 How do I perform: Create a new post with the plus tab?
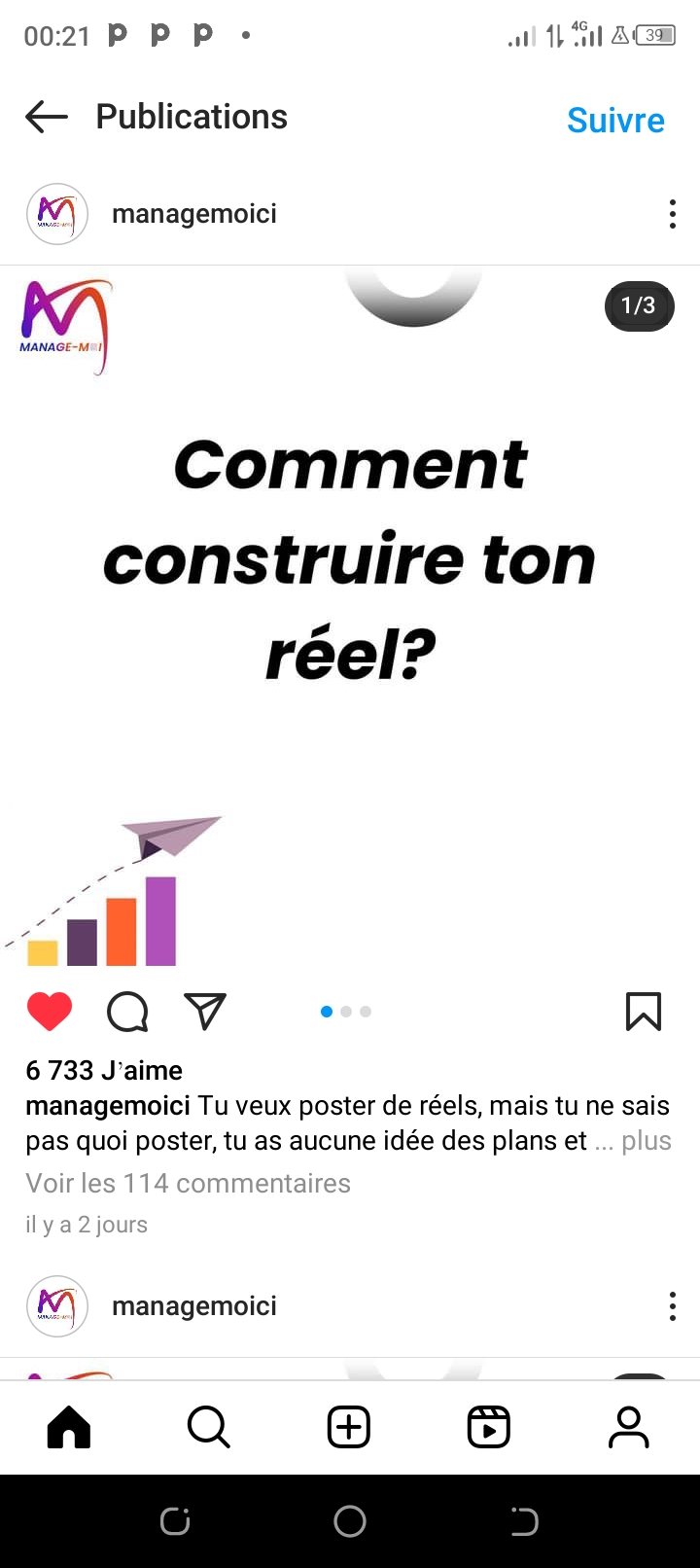point(349,1427)
